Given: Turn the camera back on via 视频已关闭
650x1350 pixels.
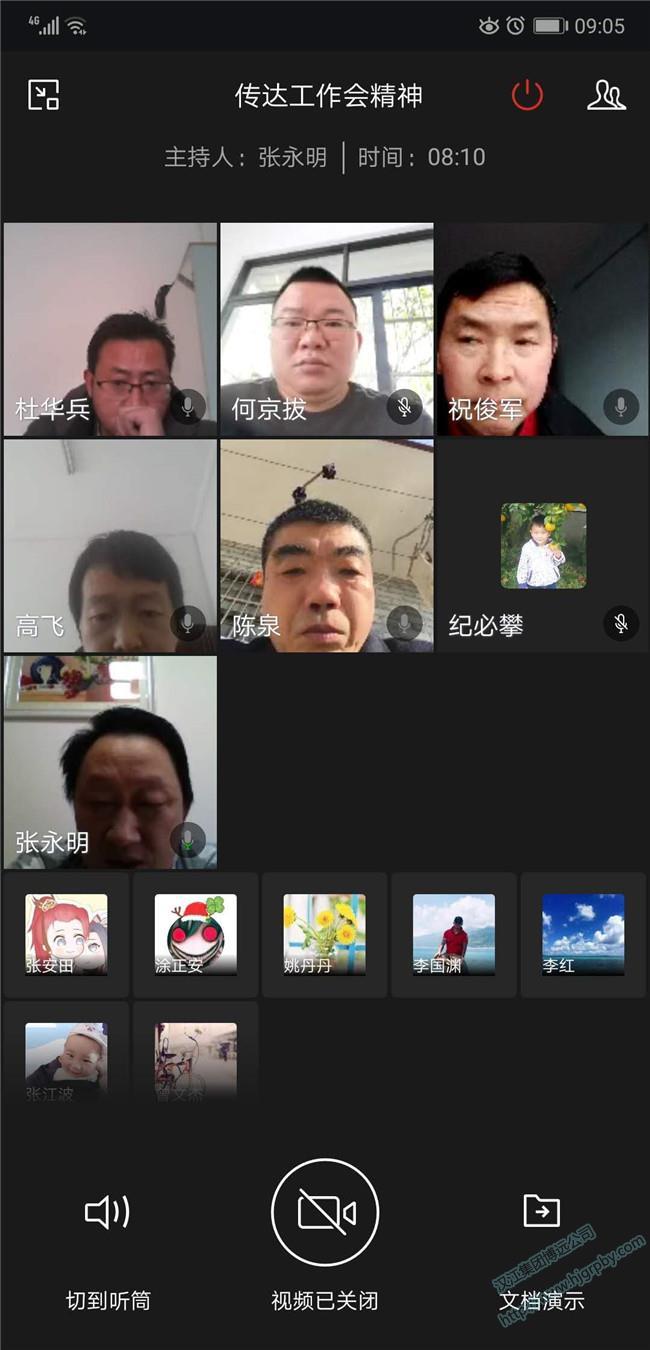Looking at the screenshot, I should [x=325, y=1212].
